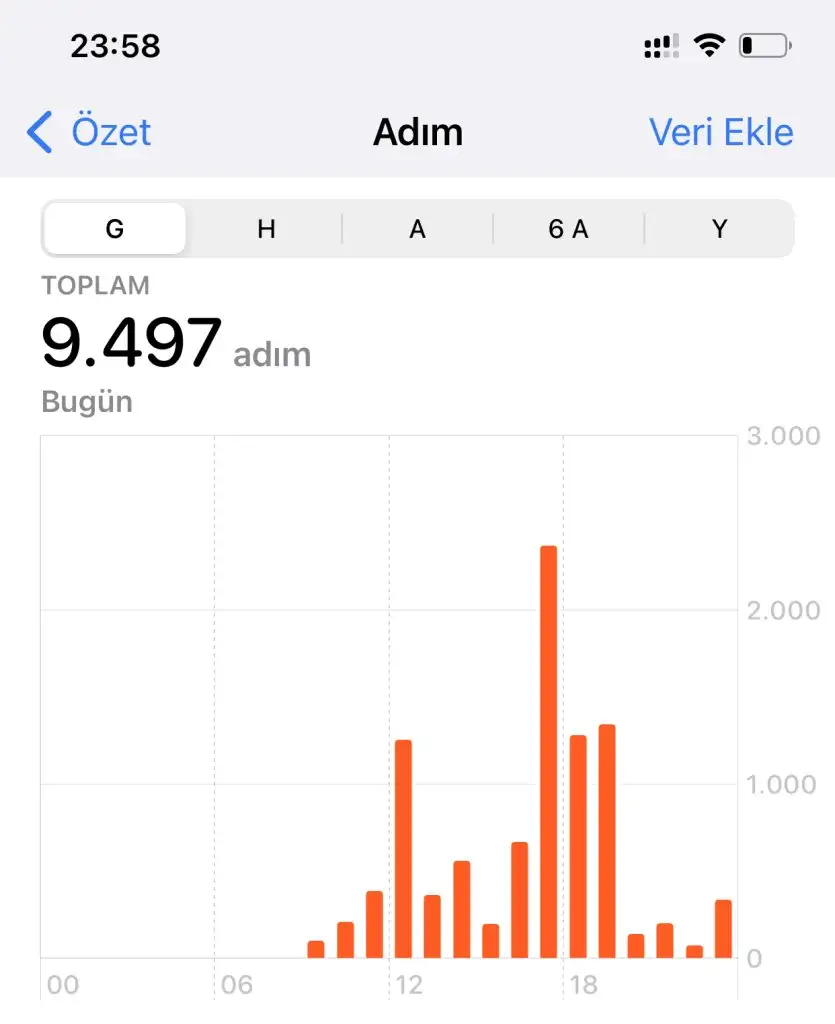Select the G daily view

(x=115, y=229)
